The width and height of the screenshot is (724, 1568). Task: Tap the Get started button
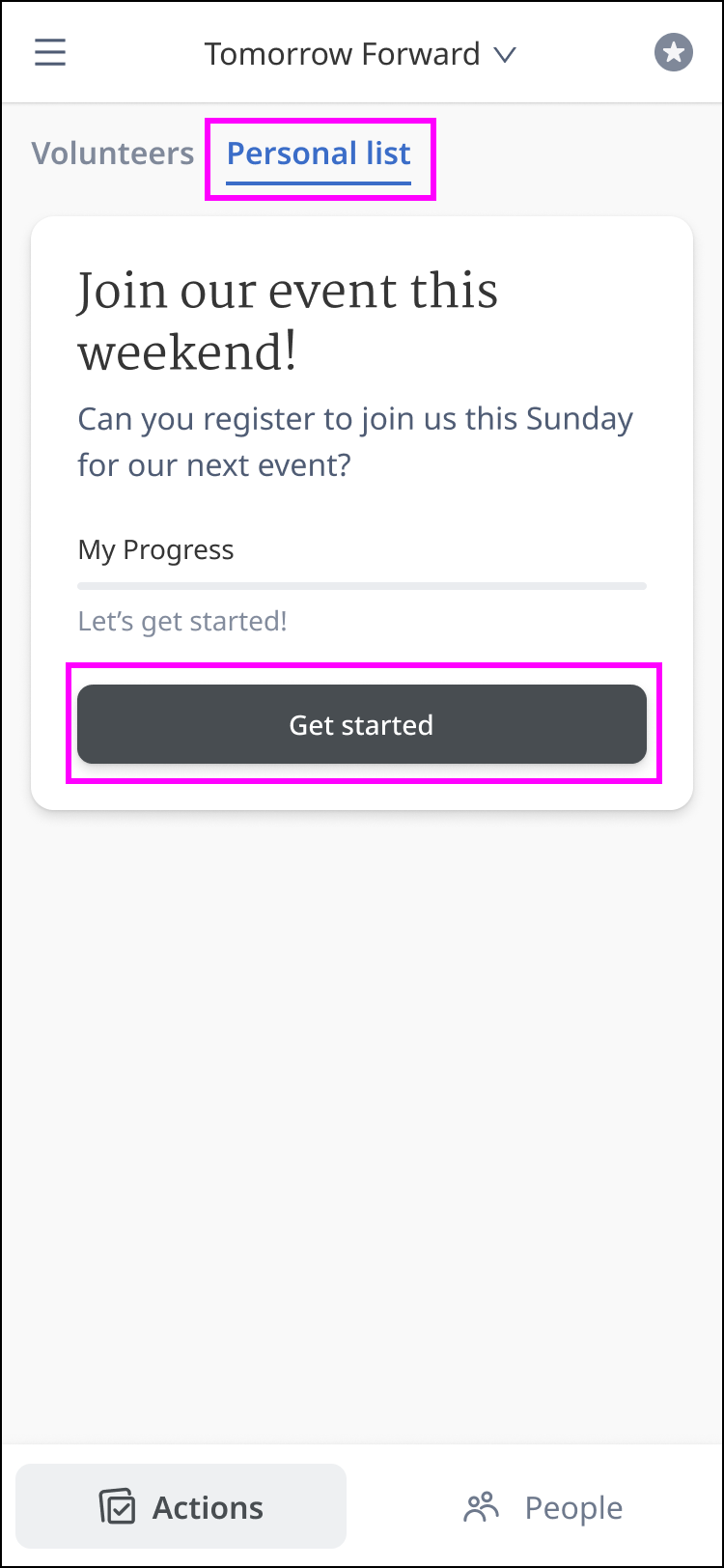[362, 724]
